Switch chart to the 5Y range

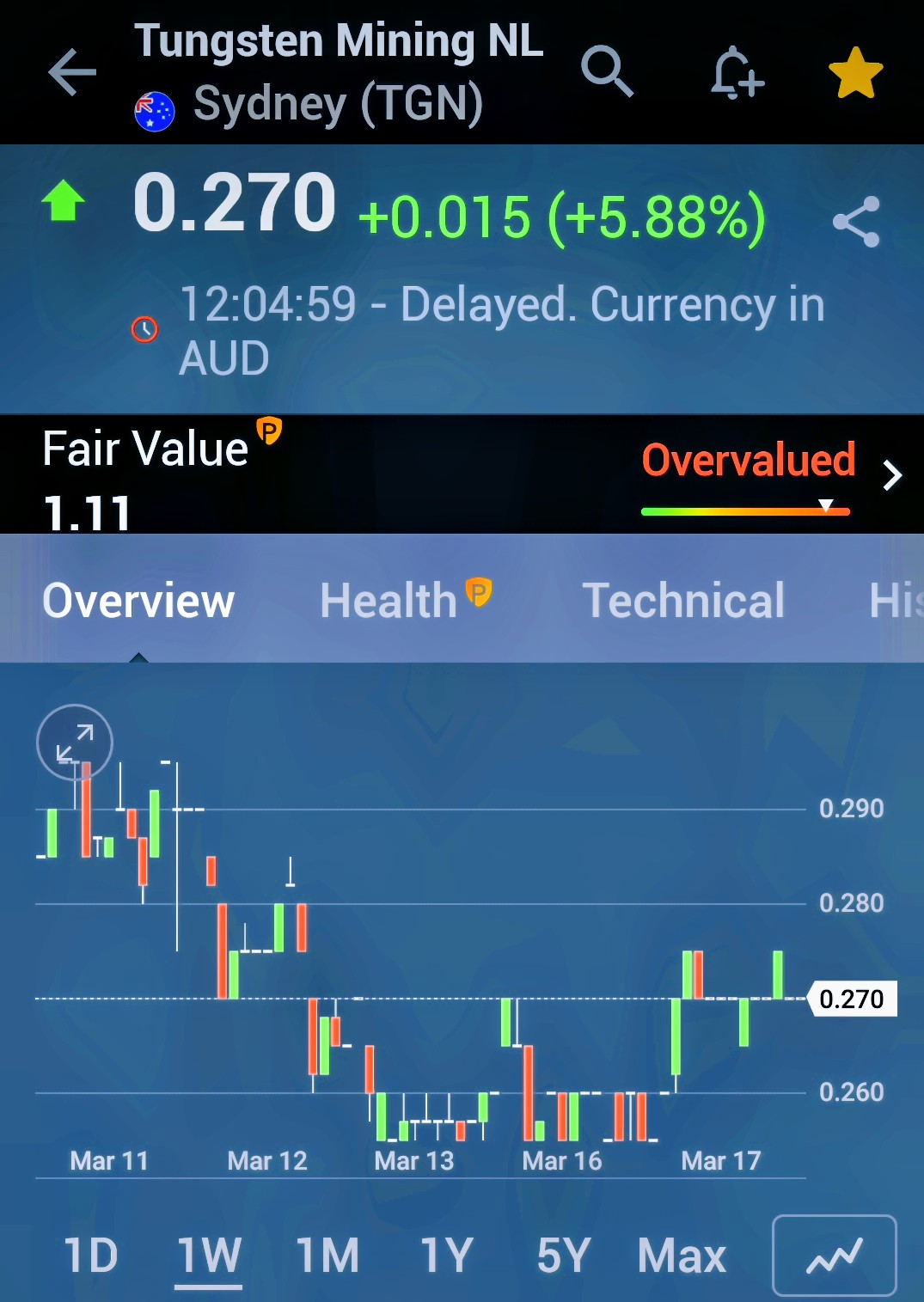pyautogui.click(x=564, y=1256)
